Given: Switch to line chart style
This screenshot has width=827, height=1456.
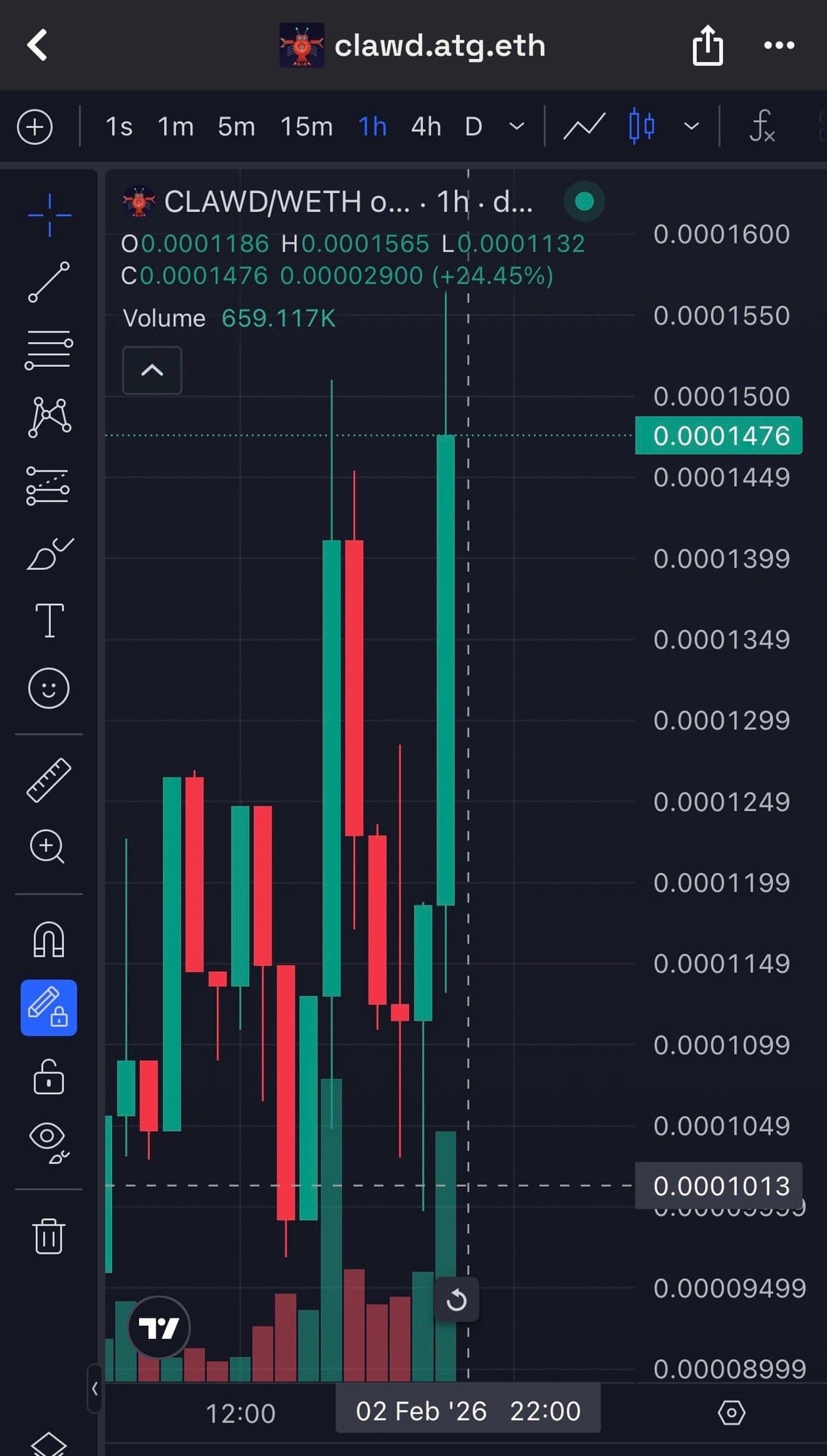Looking at the screenshot, I should pyautogui.click(x=584, y=127).
